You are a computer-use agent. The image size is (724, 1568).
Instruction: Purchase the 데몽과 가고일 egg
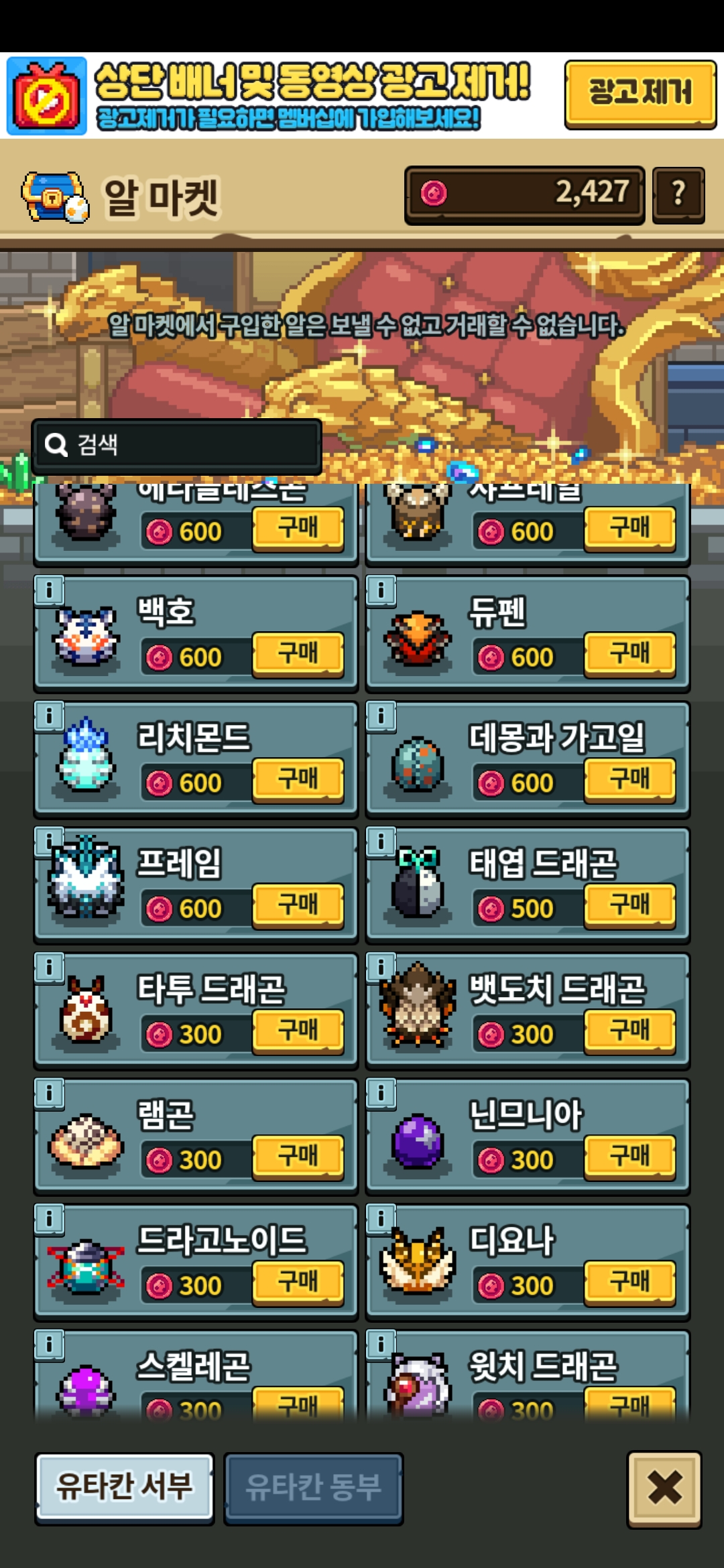point(629,780)
